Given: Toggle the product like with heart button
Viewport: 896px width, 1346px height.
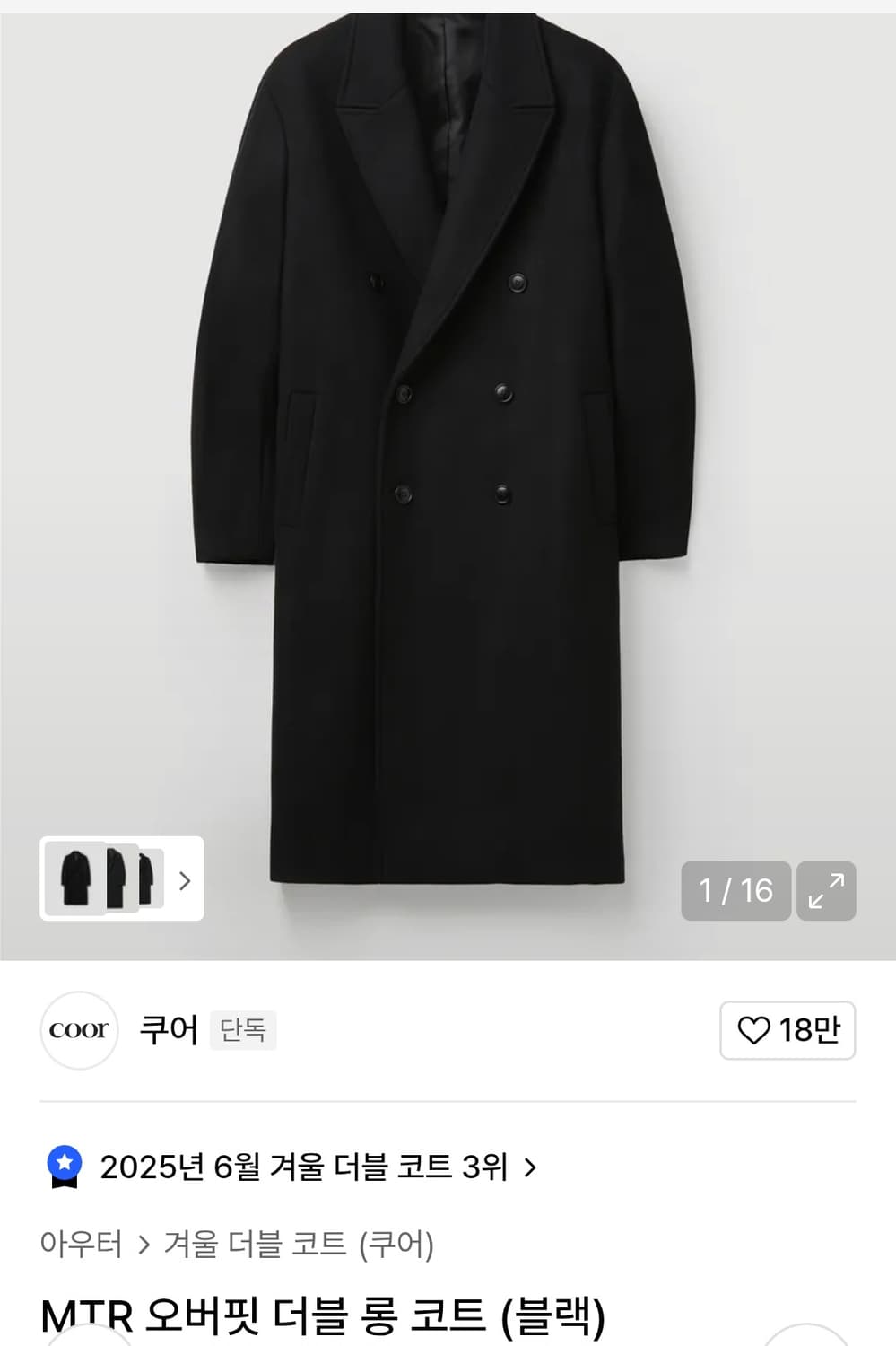Looking at the screenshot, I should coord(787,1031).
